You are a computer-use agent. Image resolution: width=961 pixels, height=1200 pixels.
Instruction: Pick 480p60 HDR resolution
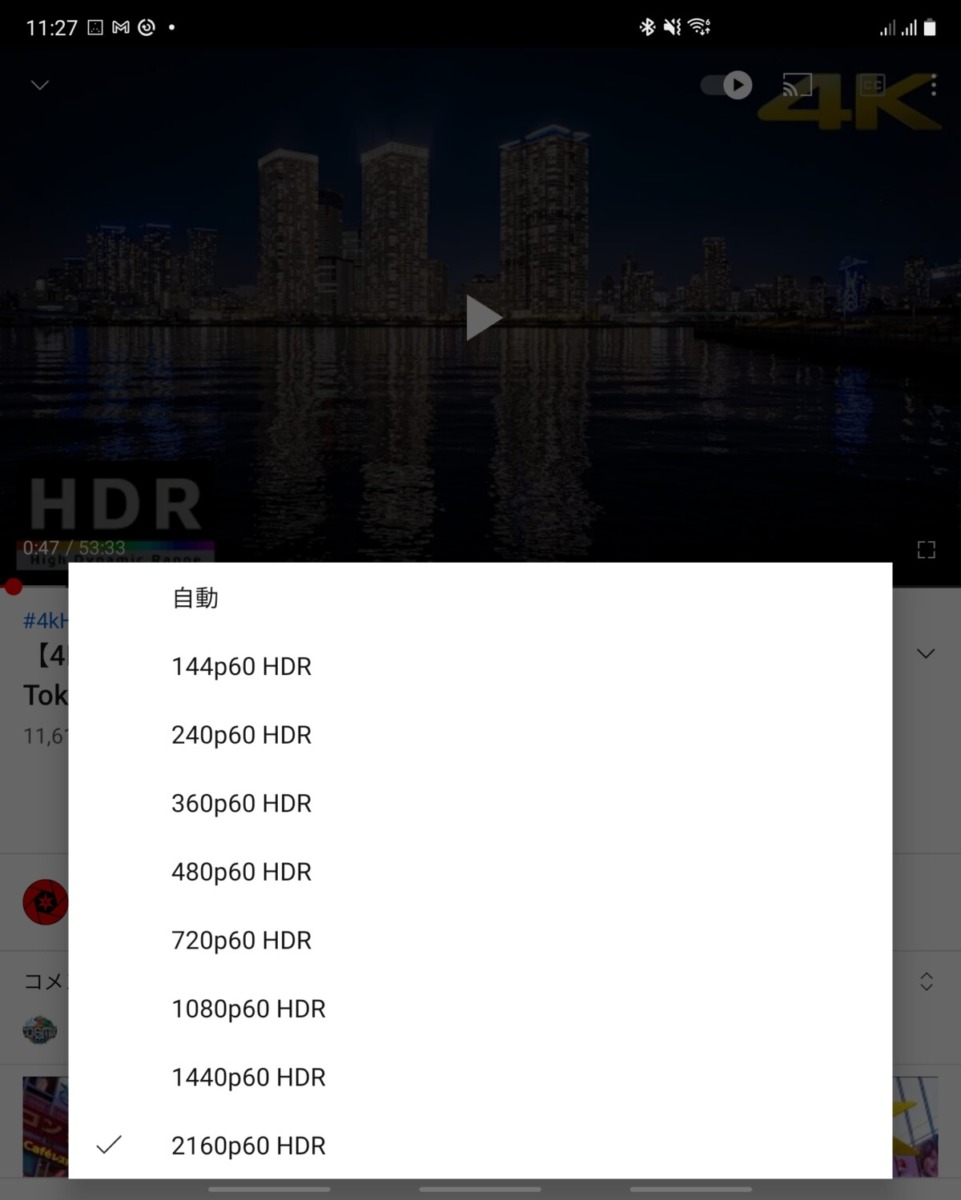pos(241,872)
